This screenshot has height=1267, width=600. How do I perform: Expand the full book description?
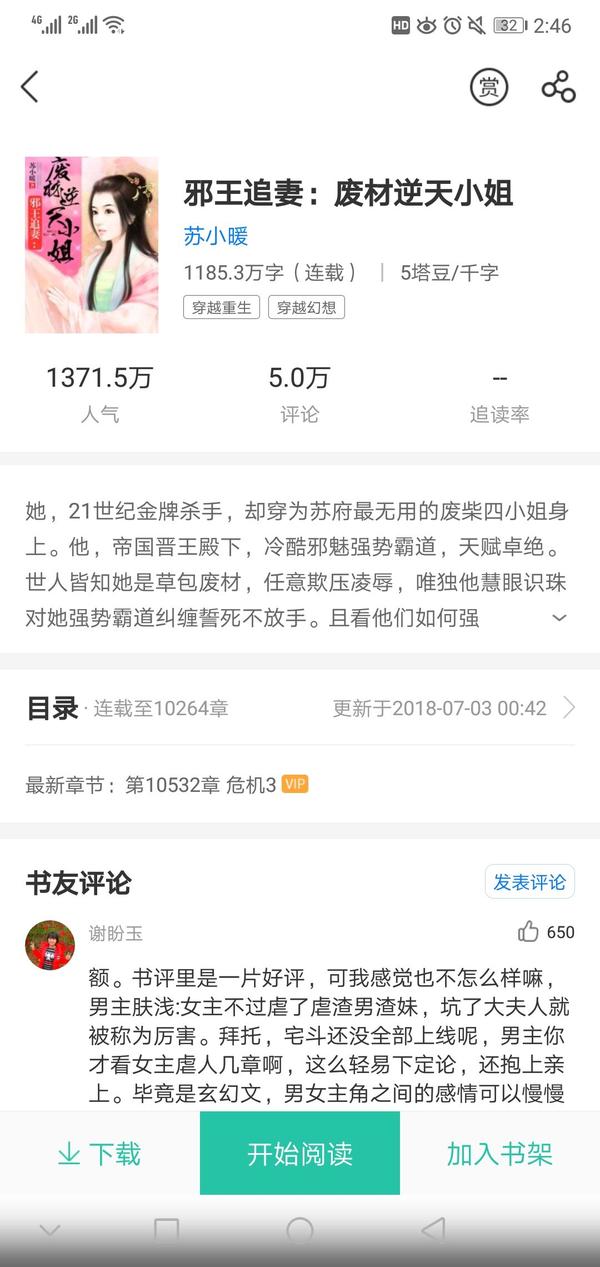point(559,618)
